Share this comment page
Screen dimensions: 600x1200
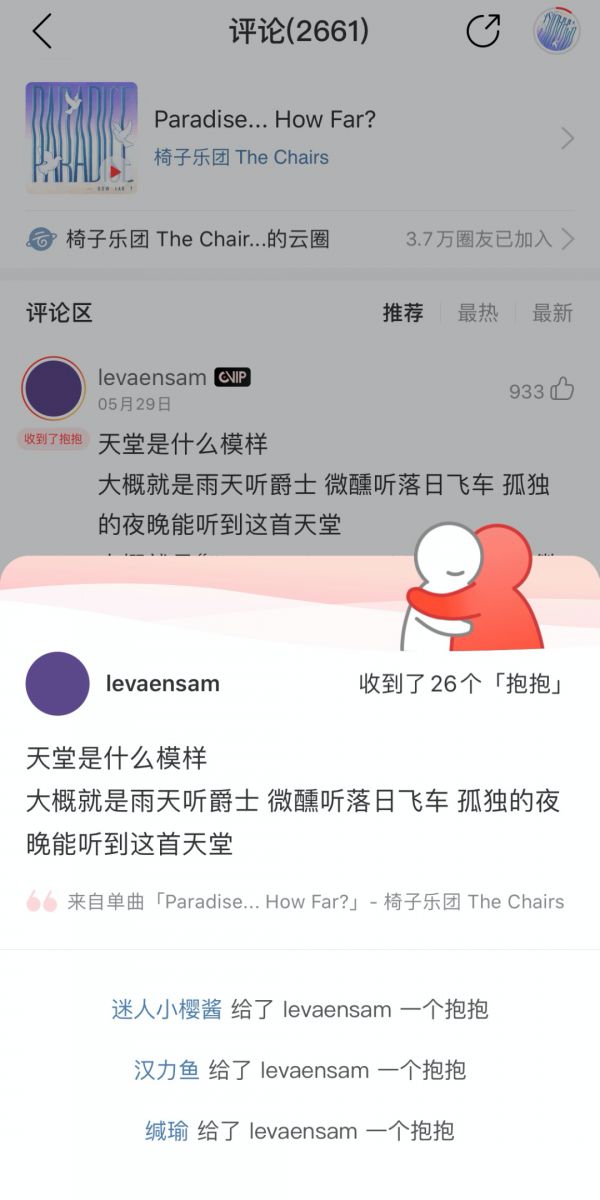(483, 32)
